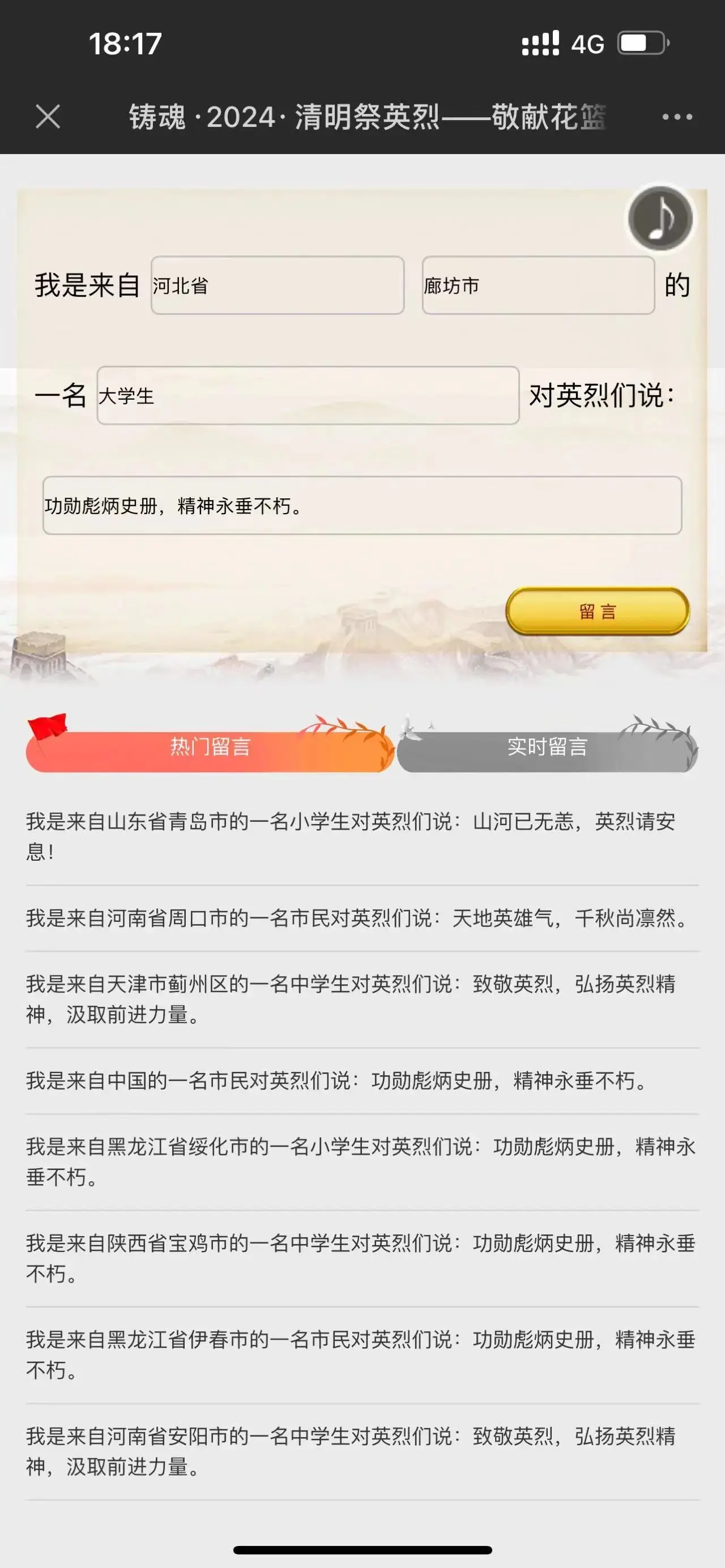
Task: Select the province field showing 河北省
Action: [x=278, y=285]
